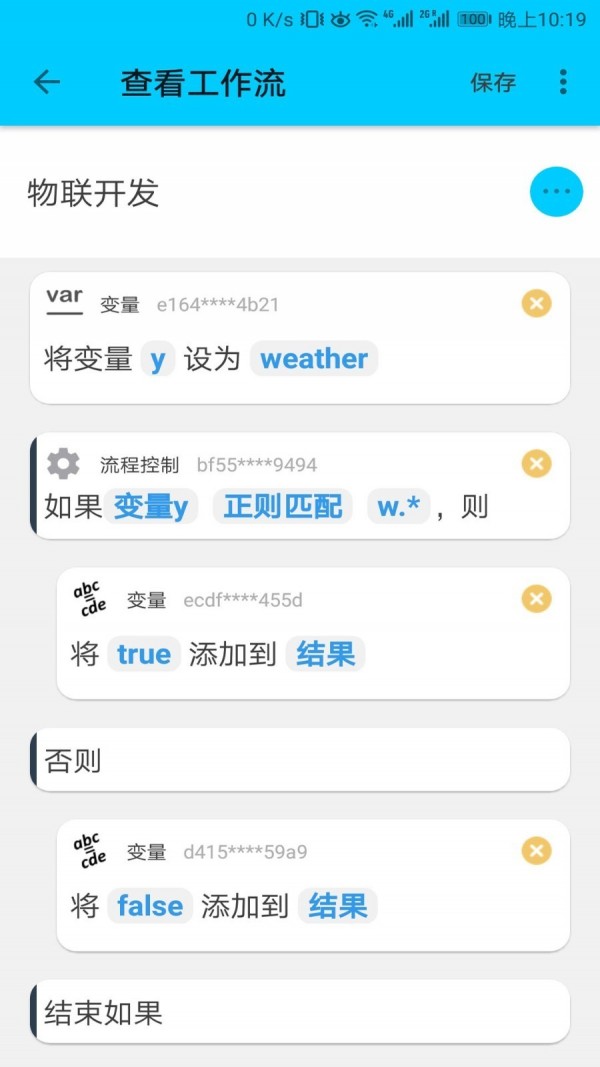Remove the variable step e164****4b21

[537, 303]
